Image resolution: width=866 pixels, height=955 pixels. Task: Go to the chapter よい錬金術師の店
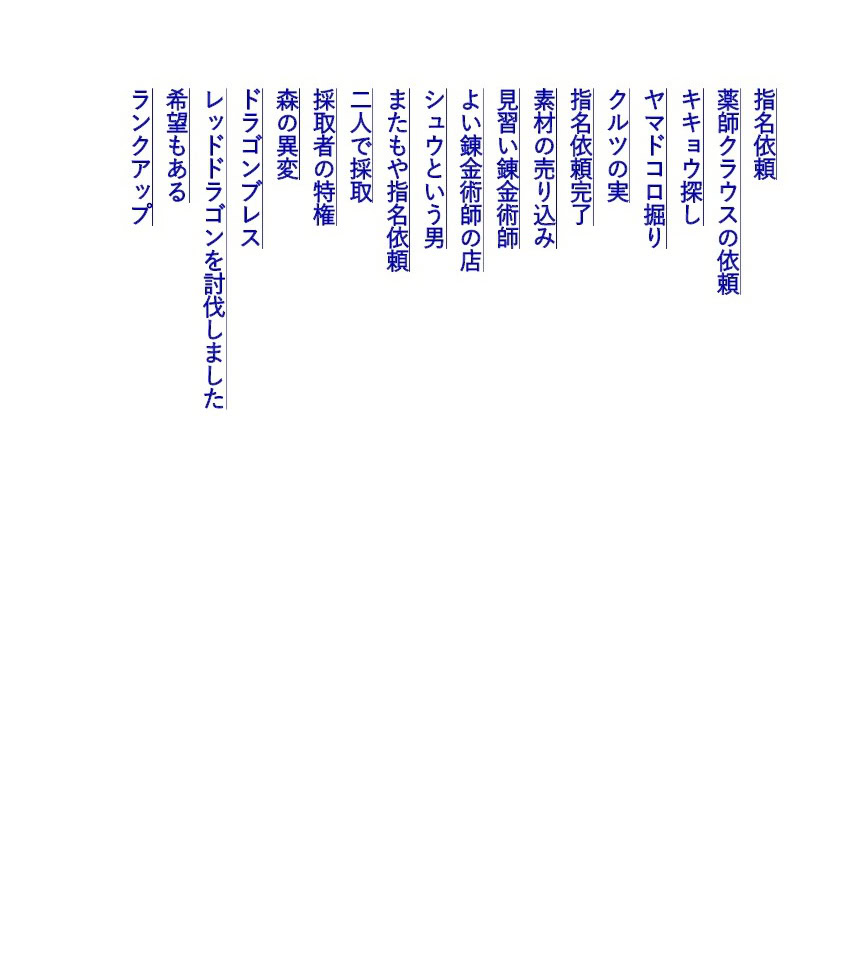[x=471, y=180]
